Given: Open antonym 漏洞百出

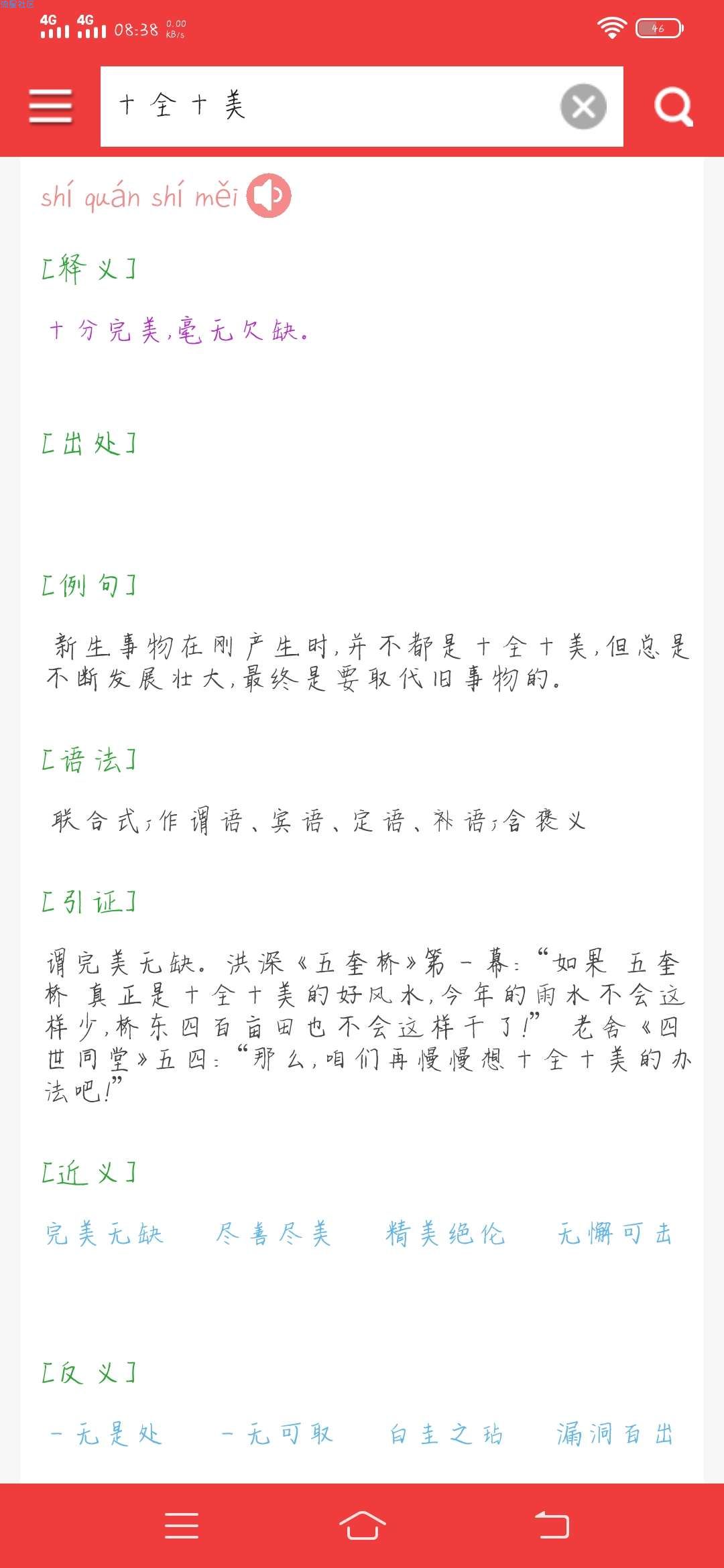Looking at the screenshot, I should pyautogui.click(x=615, y=1435).
